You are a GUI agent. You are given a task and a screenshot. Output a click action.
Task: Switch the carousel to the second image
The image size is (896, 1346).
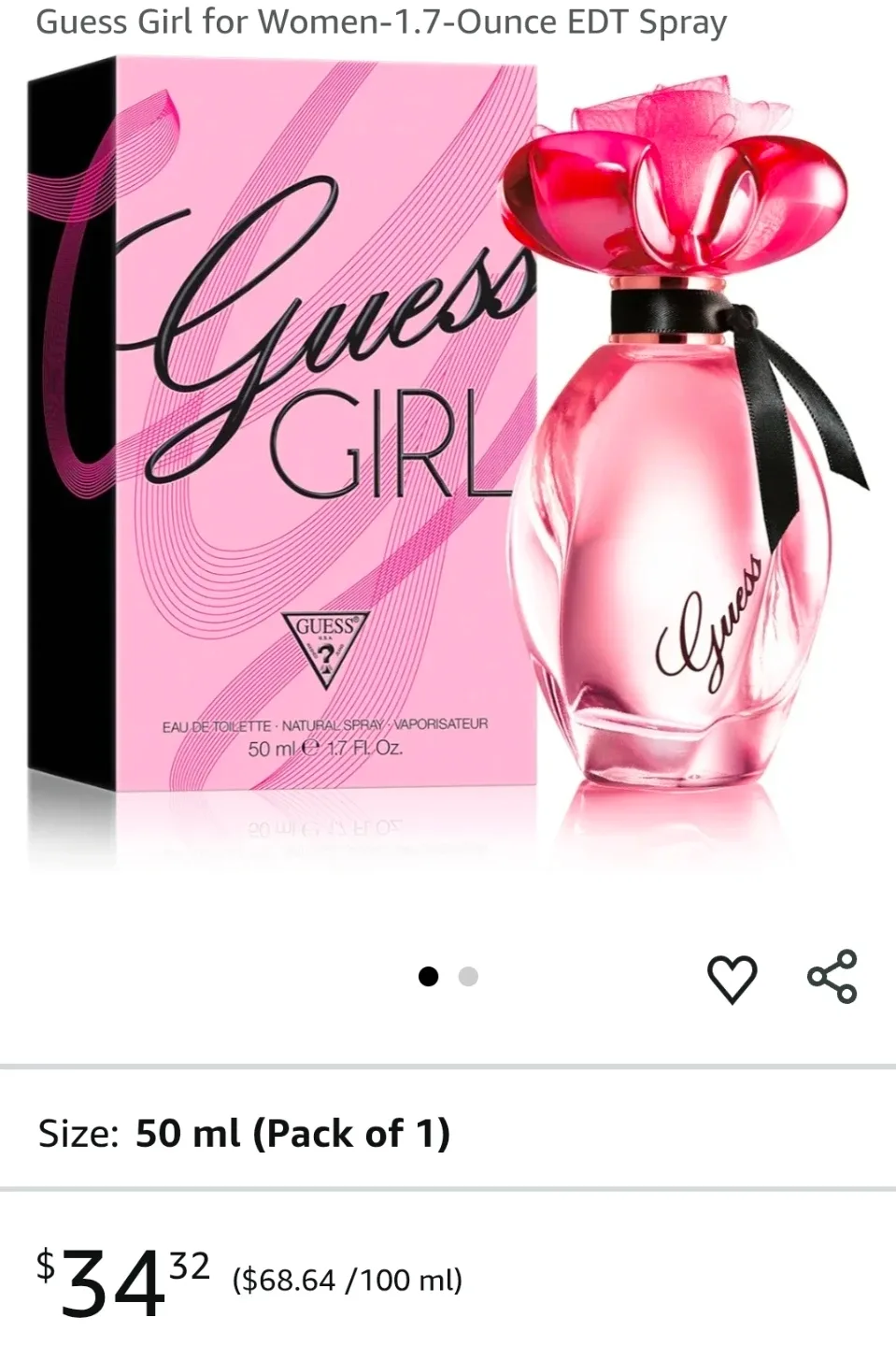point(467,975)
